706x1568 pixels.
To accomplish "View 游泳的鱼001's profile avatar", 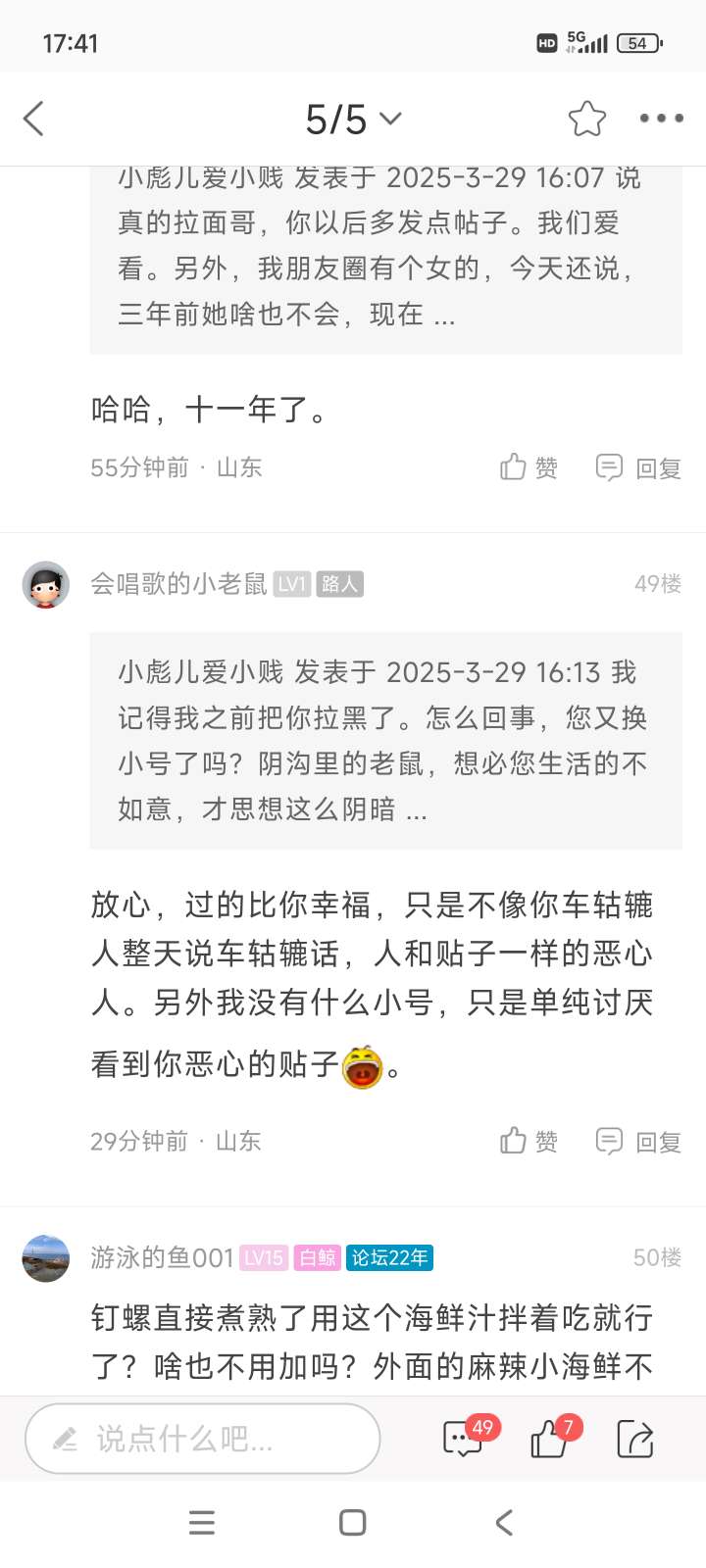I will 46,1258.
